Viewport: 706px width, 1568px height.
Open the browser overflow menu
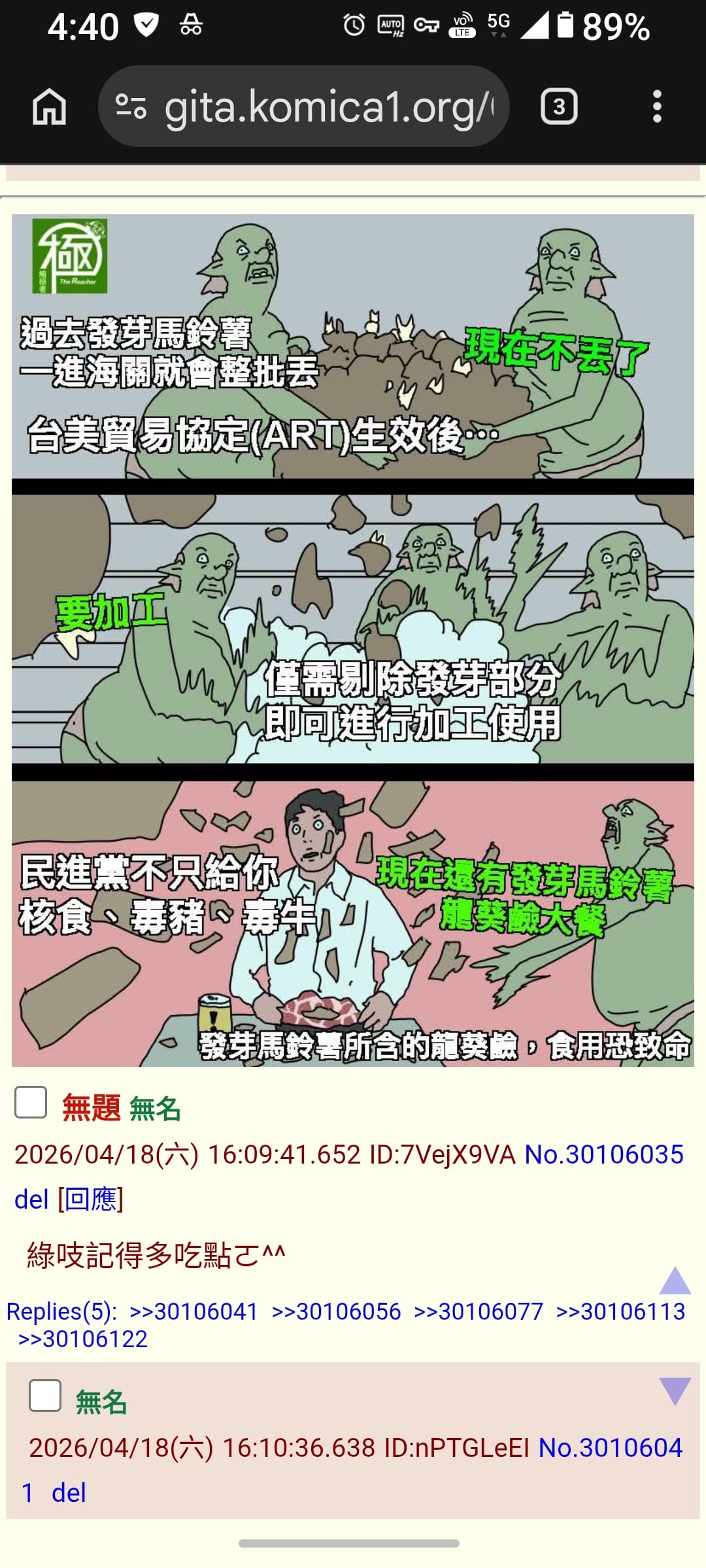[x=657, y=106]
